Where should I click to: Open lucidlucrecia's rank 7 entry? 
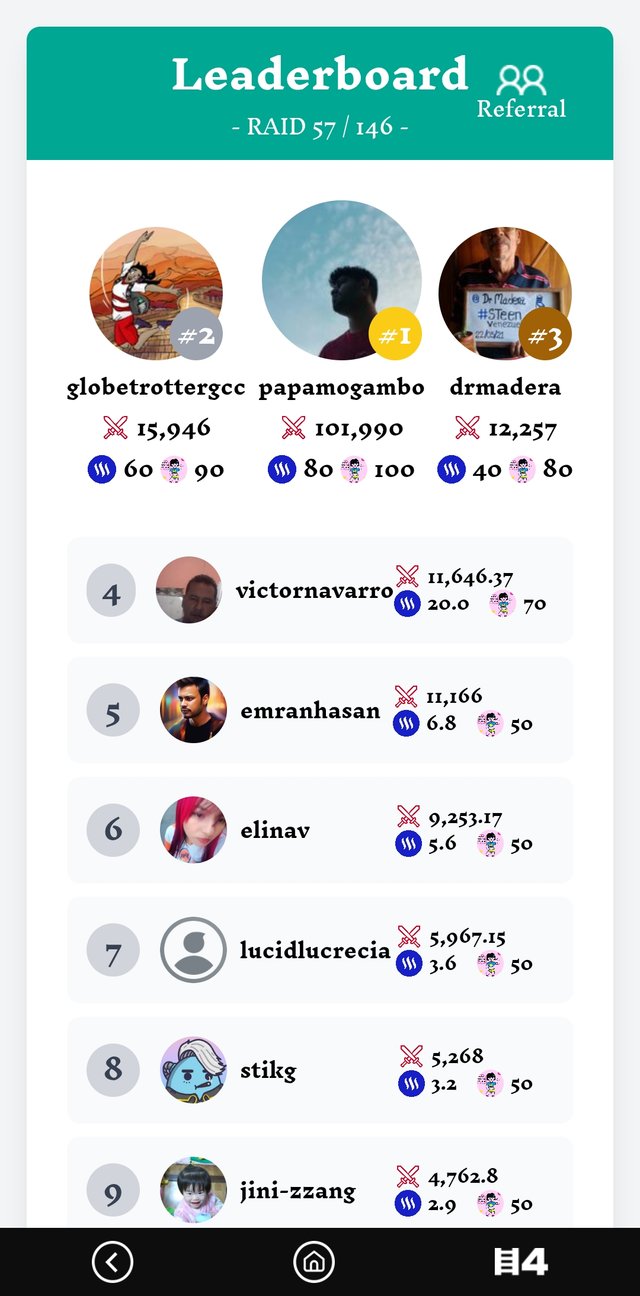click(x=319, y=950)
